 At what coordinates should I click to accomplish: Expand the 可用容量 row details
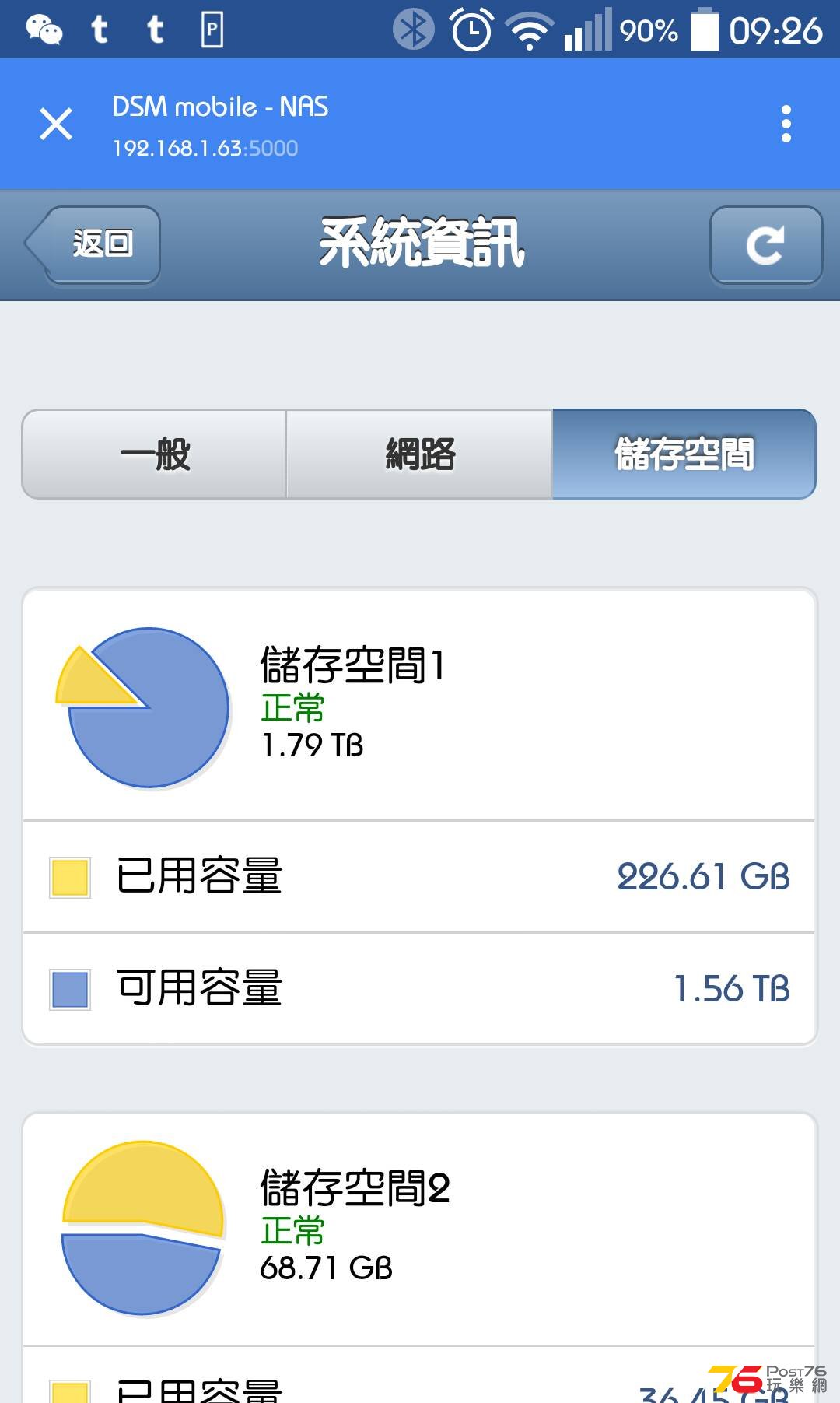tap(420, 988)
